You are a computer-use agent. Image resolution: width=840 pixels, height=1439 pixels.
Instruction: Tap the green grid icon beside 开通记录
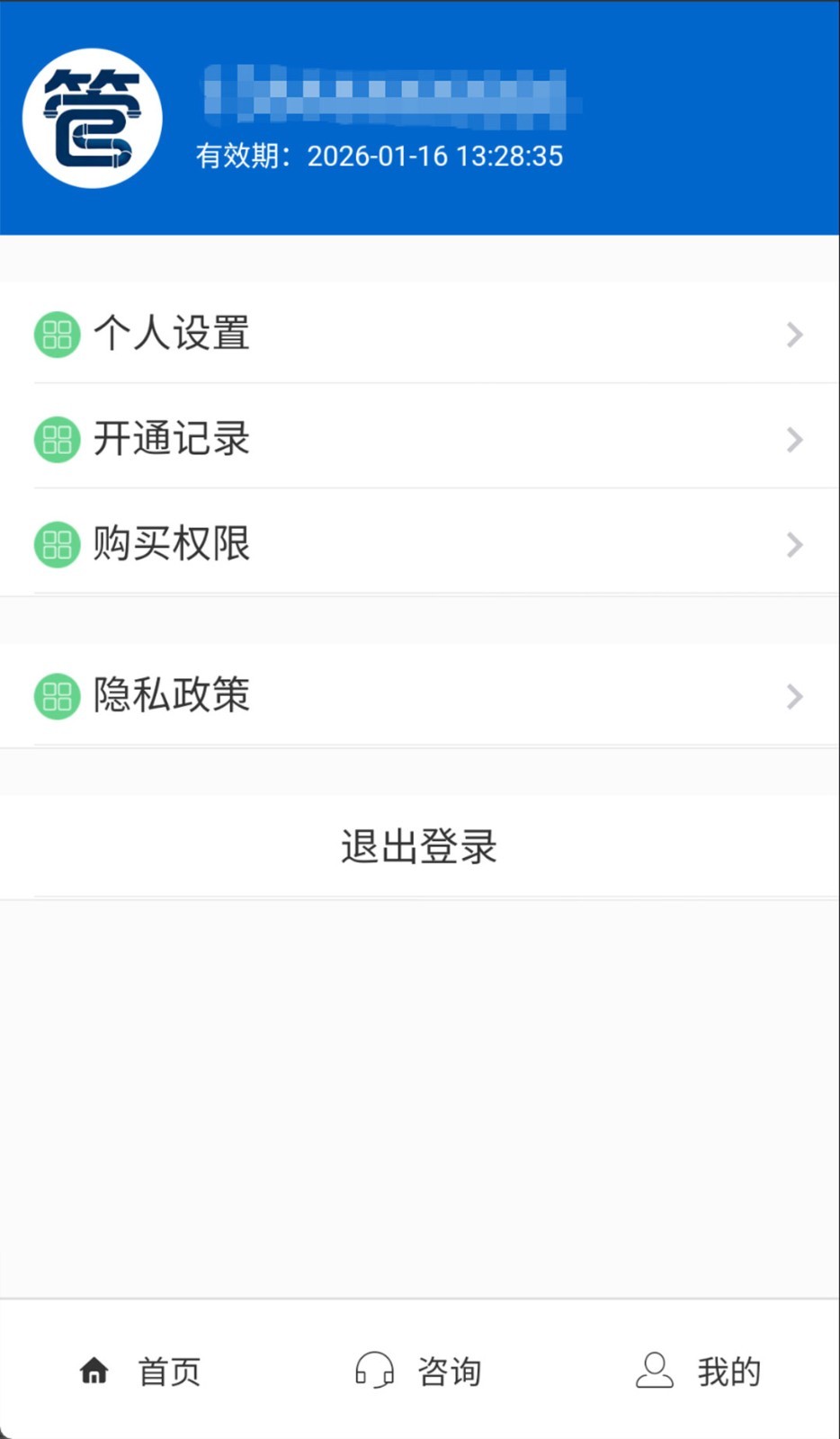click(56, 440)
